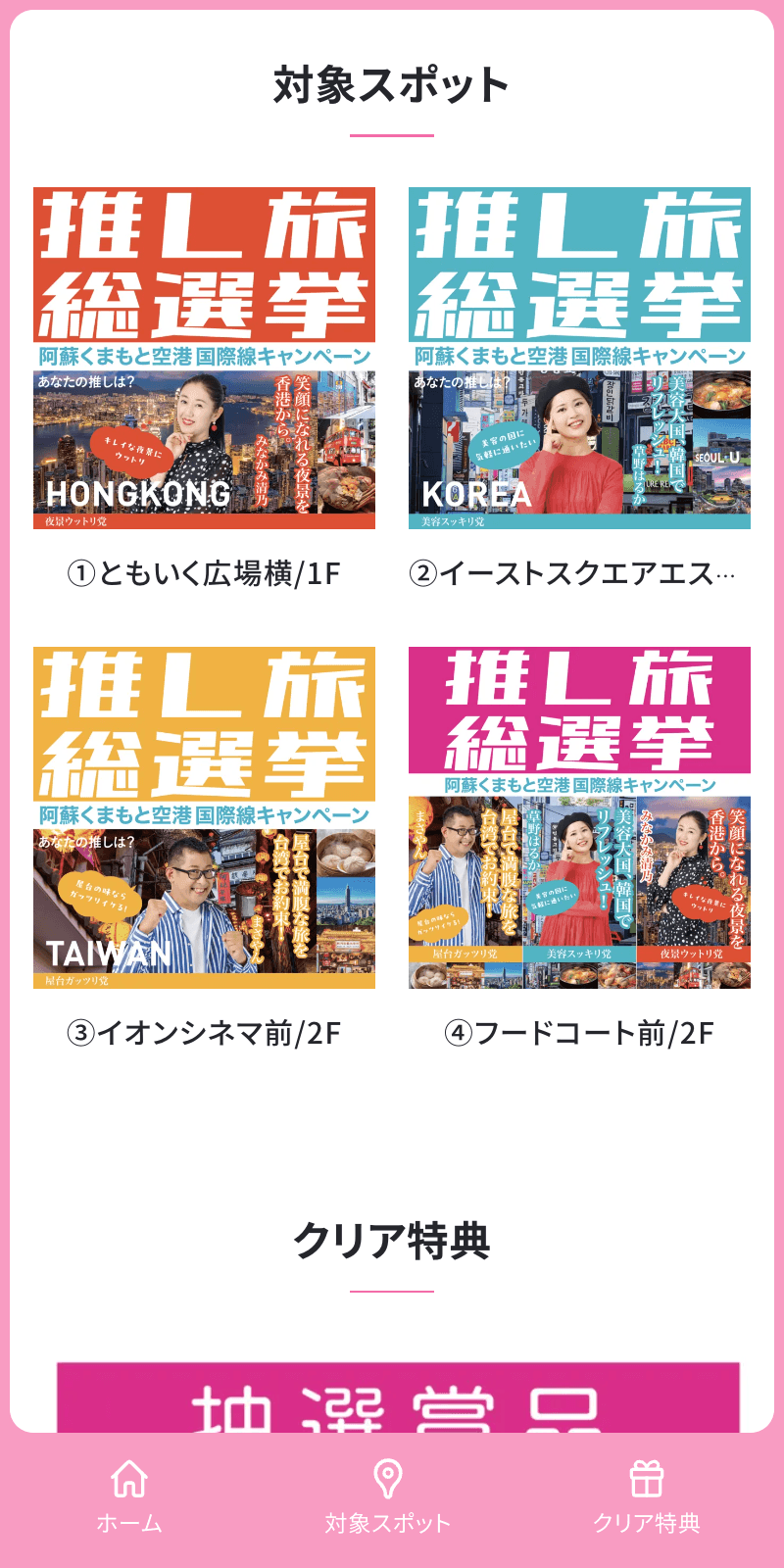Open the Hong Kong campaign poster
784x1568 pixels.
pos(205,358)
